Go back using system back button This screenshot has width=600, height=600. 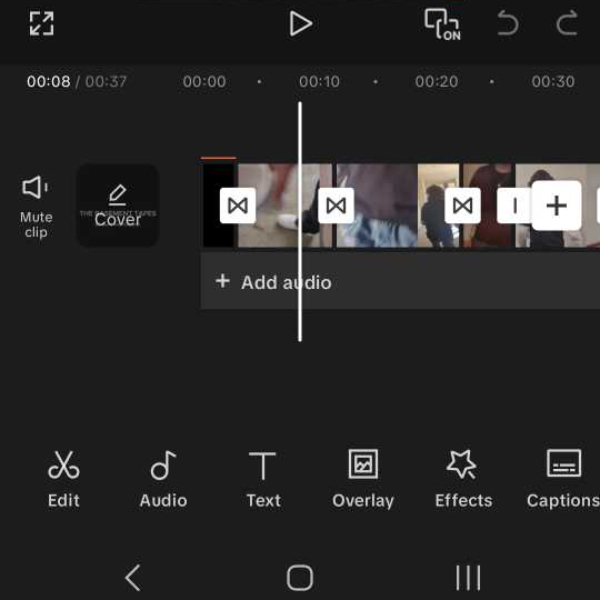point(133,577)
